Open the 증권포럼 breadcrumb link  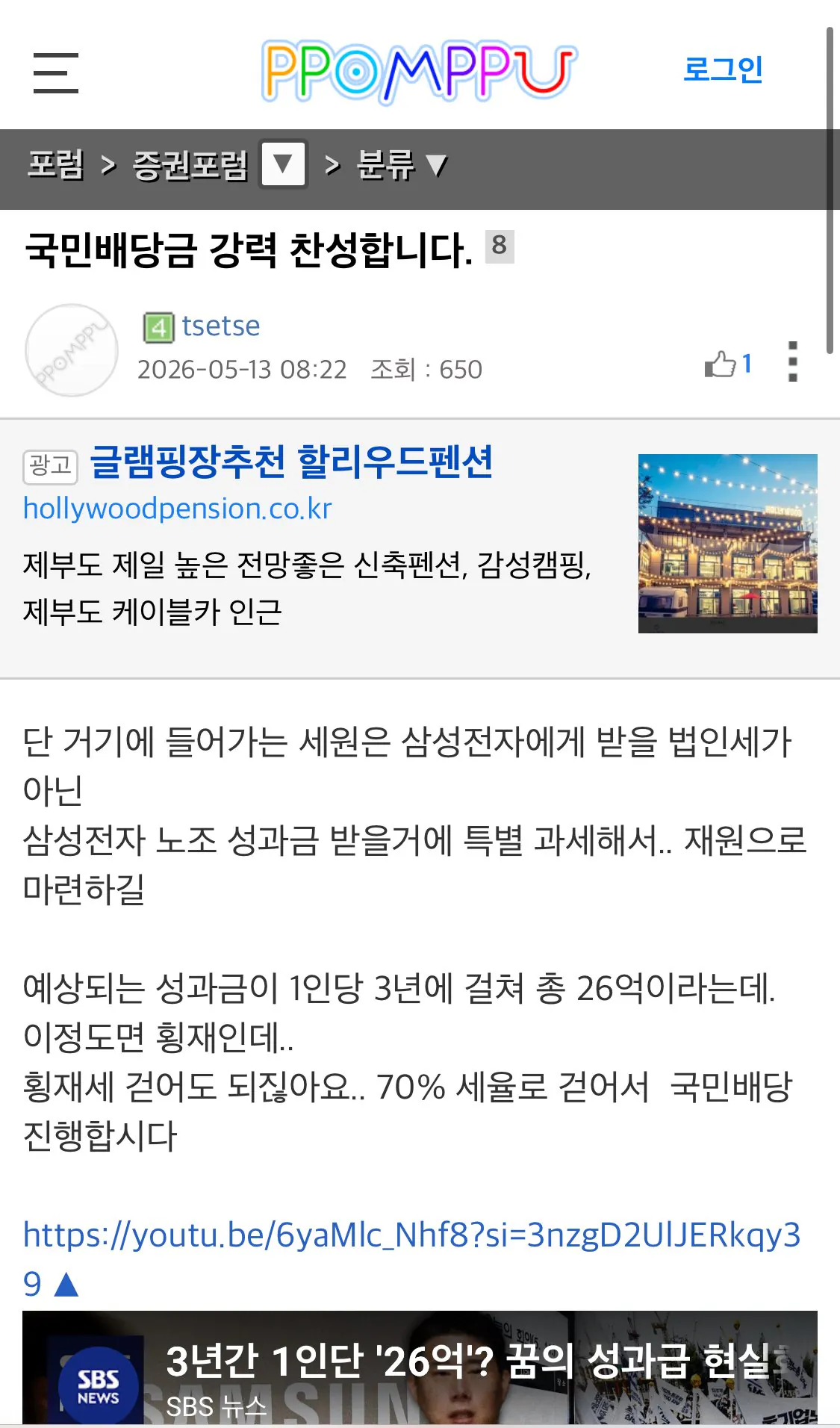point(190,165)
